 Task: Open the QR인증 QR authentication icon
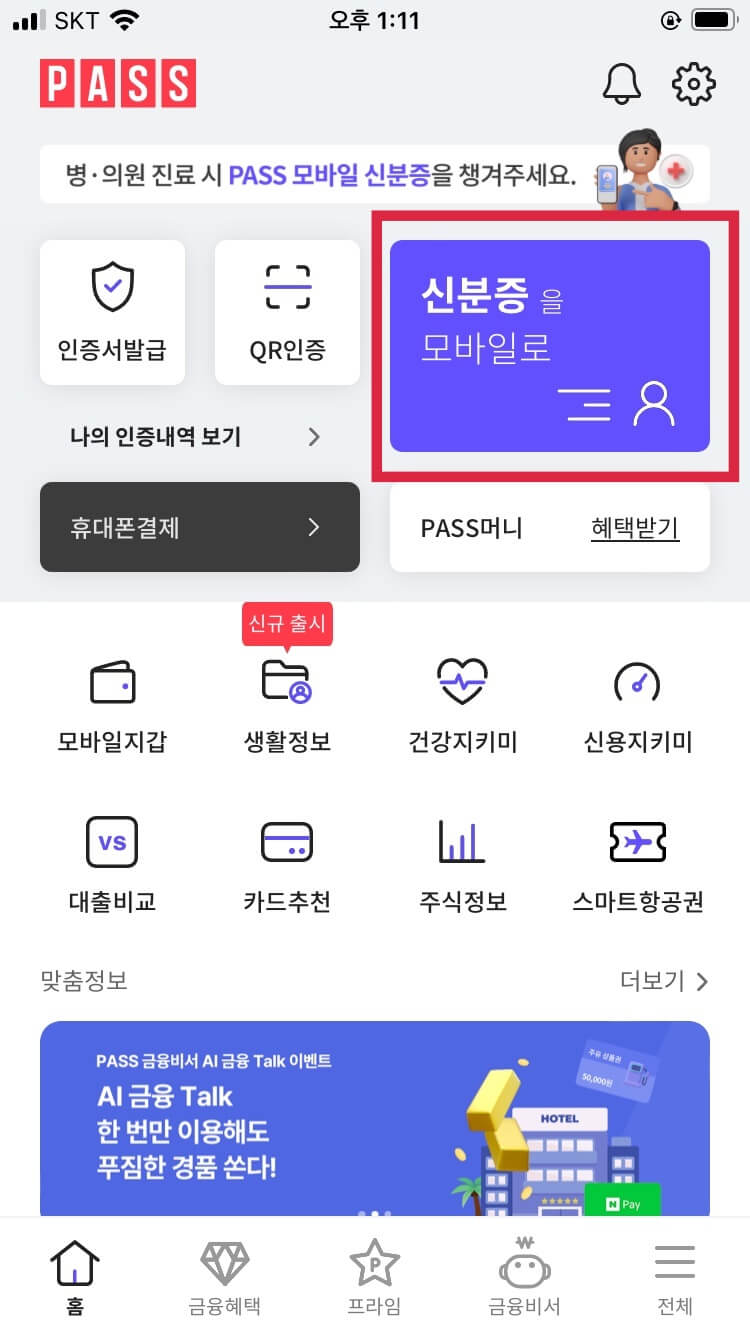click(287, 310)
